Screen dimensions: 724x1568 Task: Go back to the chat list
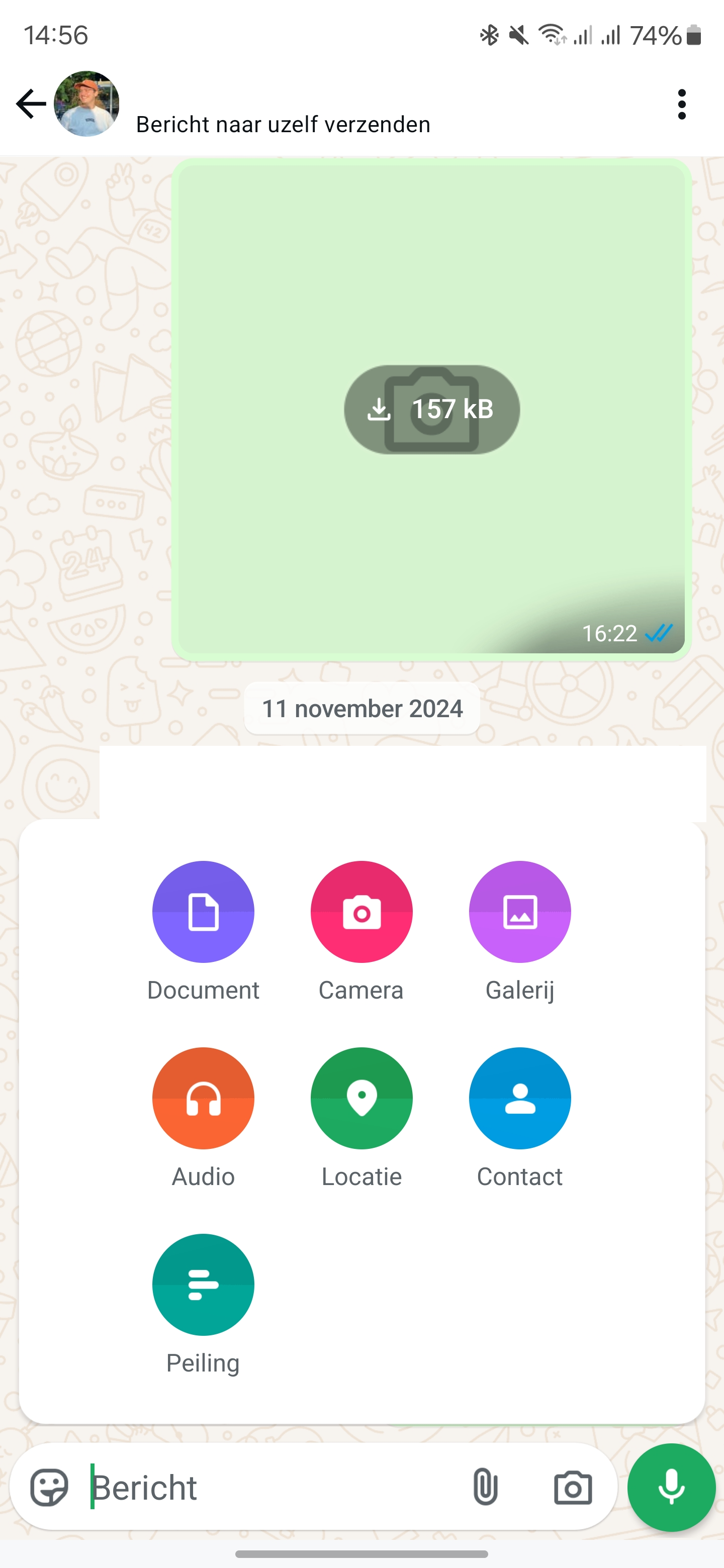click(31, 104)
